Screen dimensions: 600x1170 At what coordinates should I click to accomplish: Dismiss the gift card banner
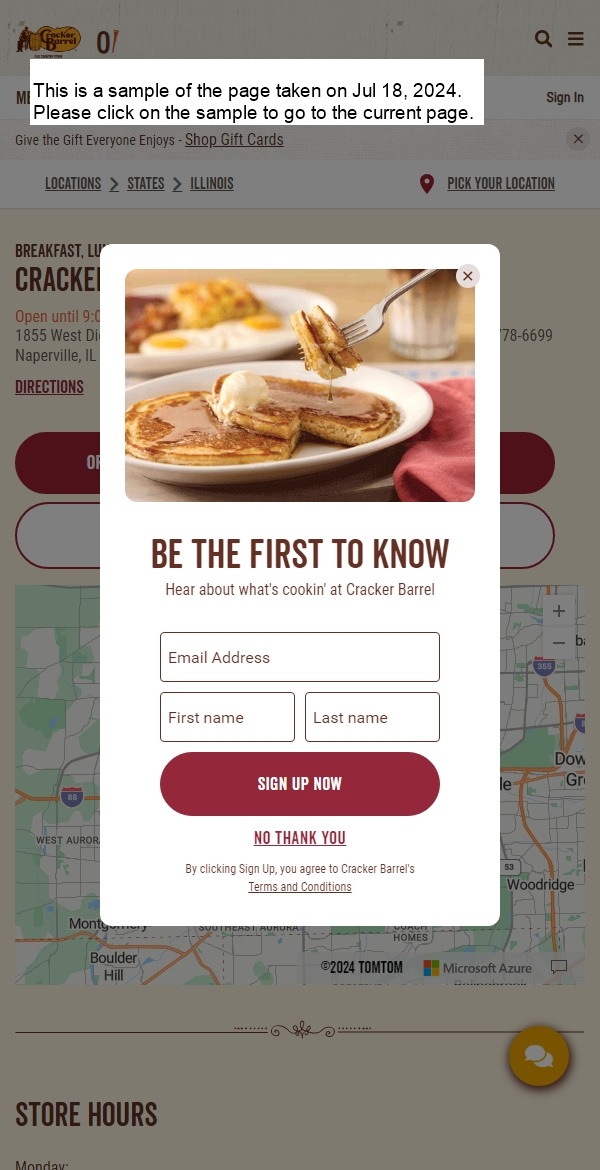point(578,139)
